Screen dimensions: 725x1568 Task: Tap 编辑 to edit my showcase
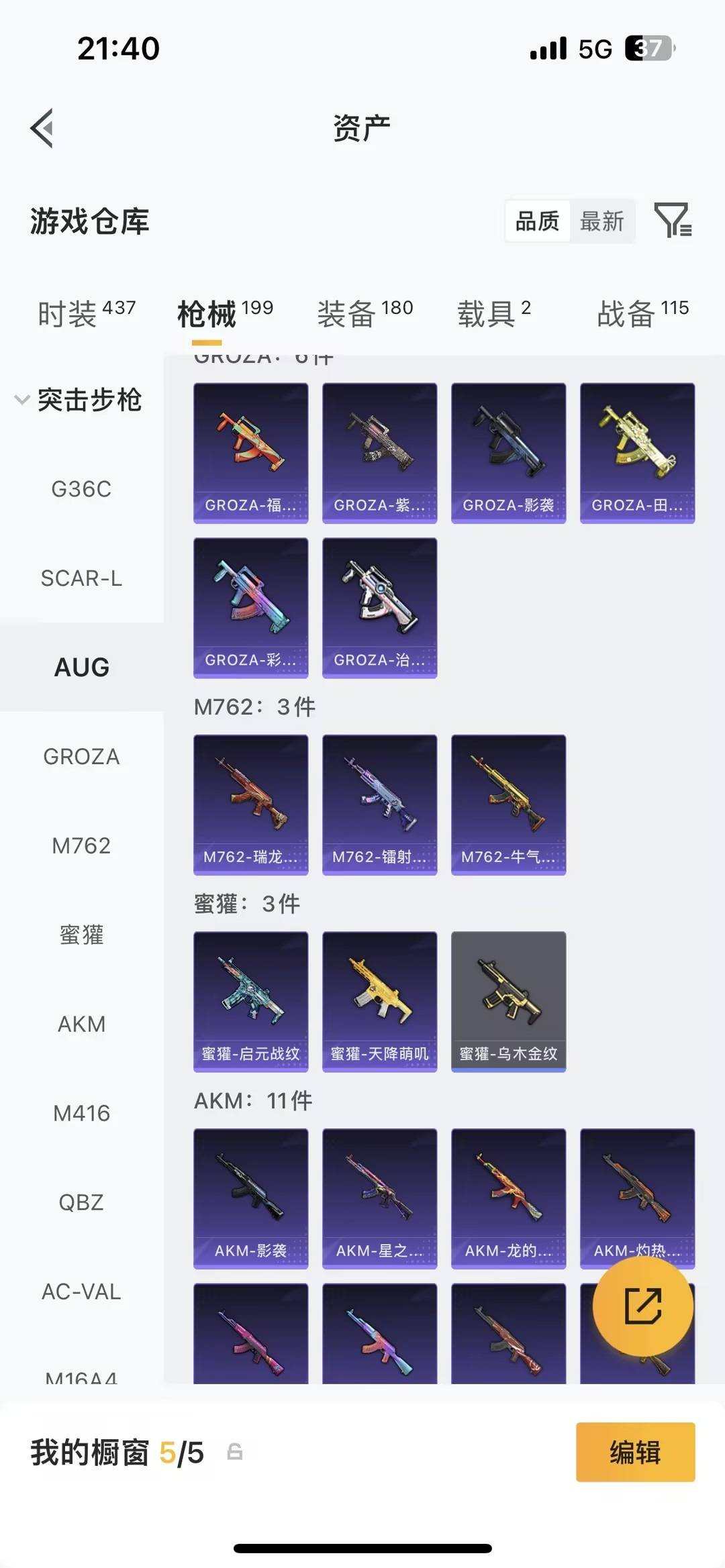pos(635,1453)
